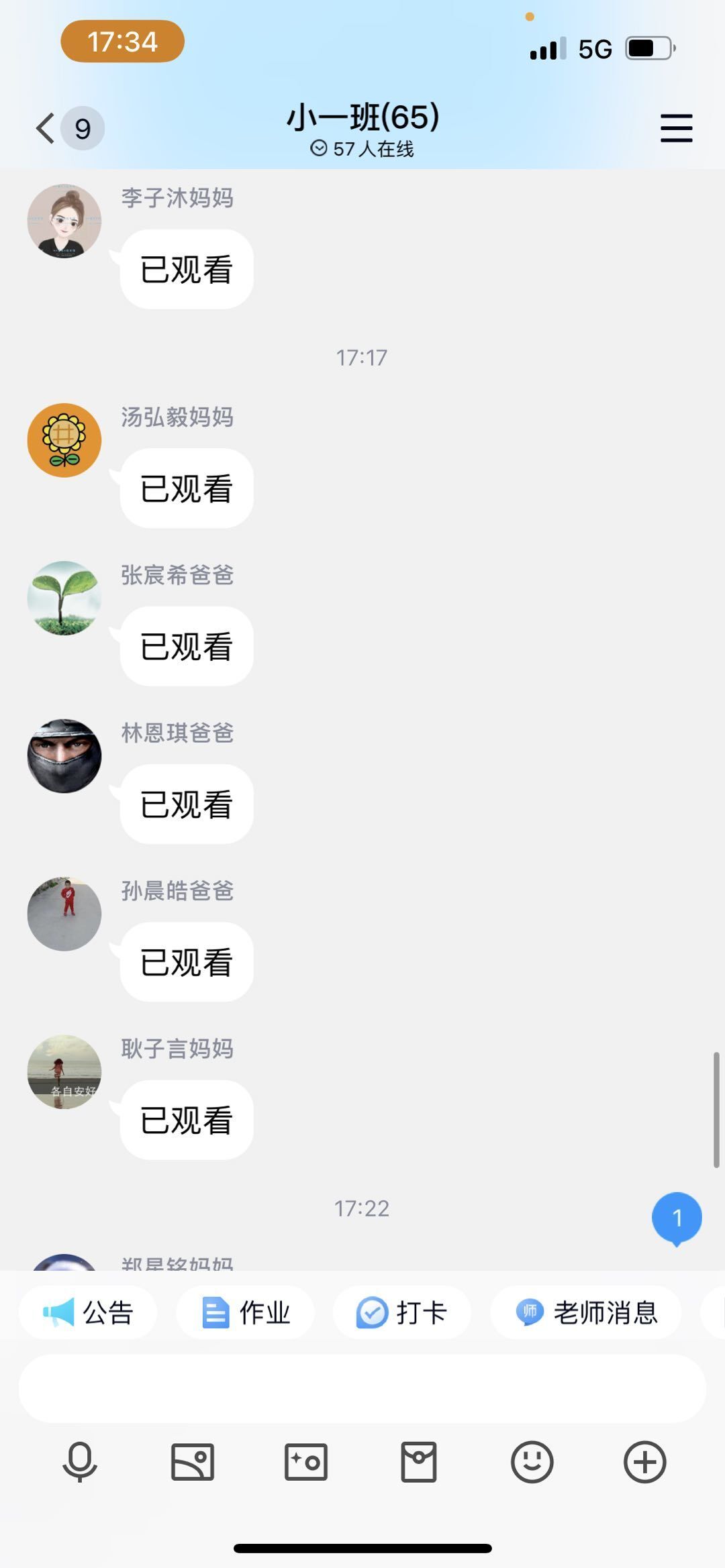Tap 孙晨皓爸爸's avatar
The image size is (725, 1568).
64,914
